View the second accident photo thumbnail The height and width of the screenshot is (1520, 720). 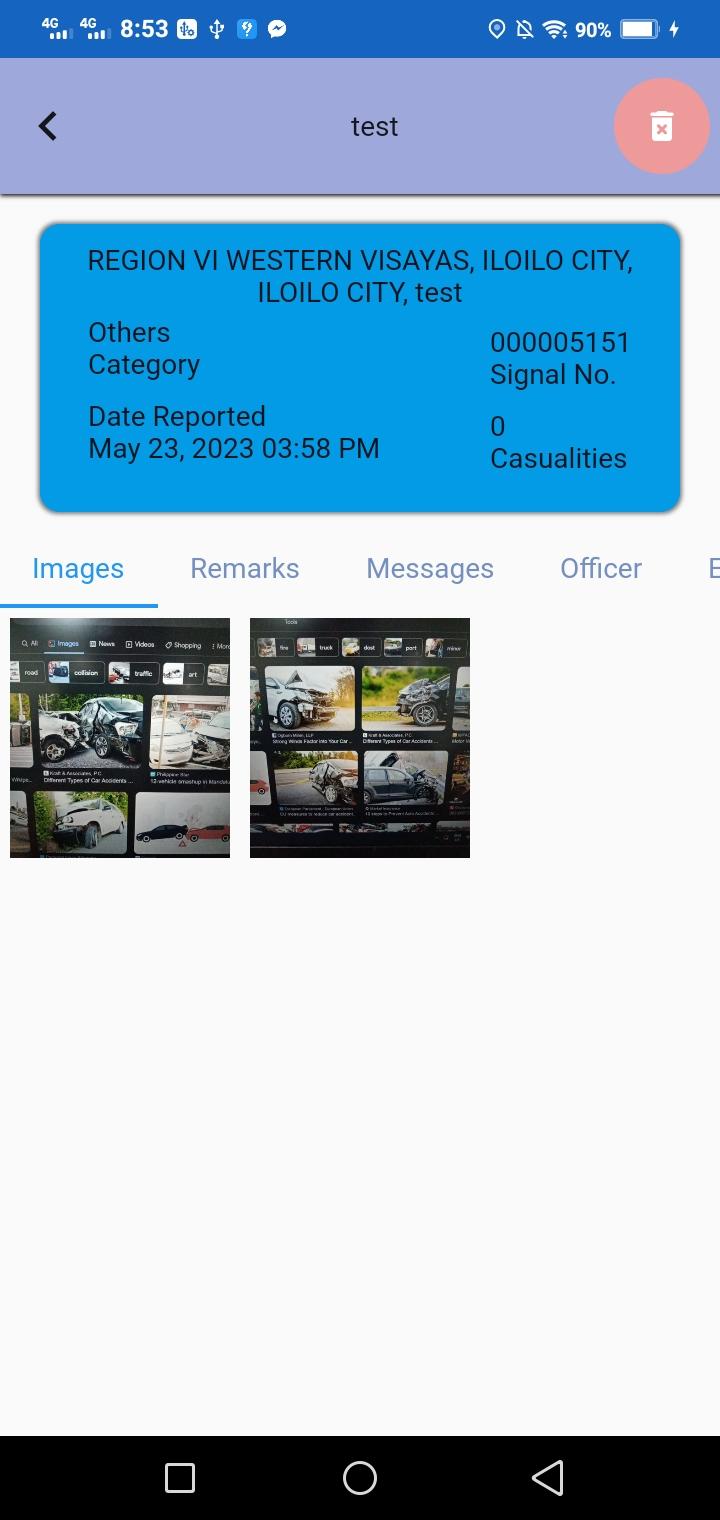pos(360,738)
